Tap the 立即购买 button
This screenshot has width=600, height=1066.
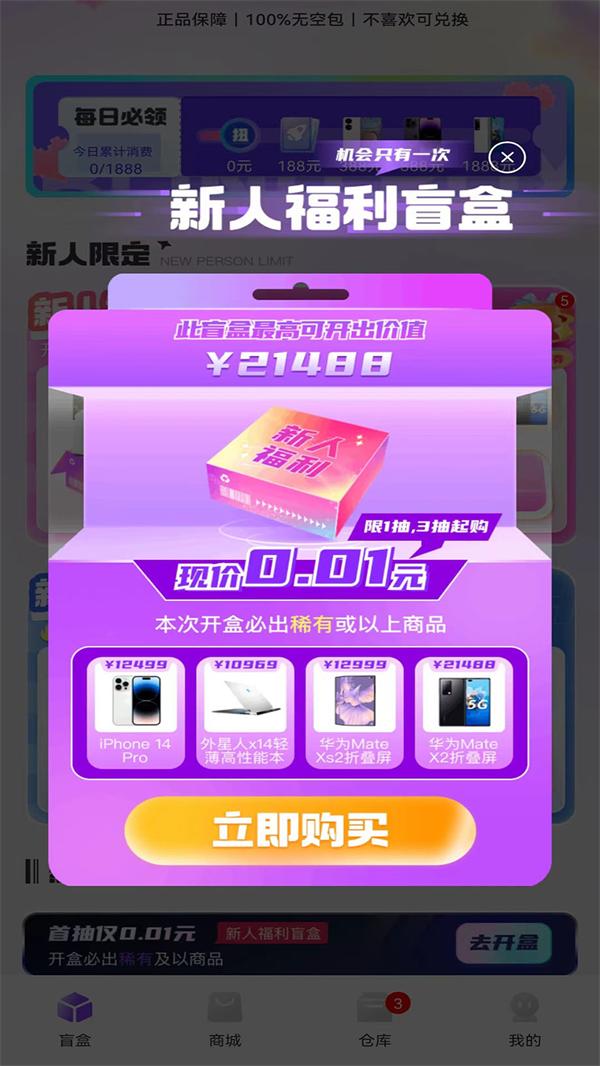coord(300,830)
